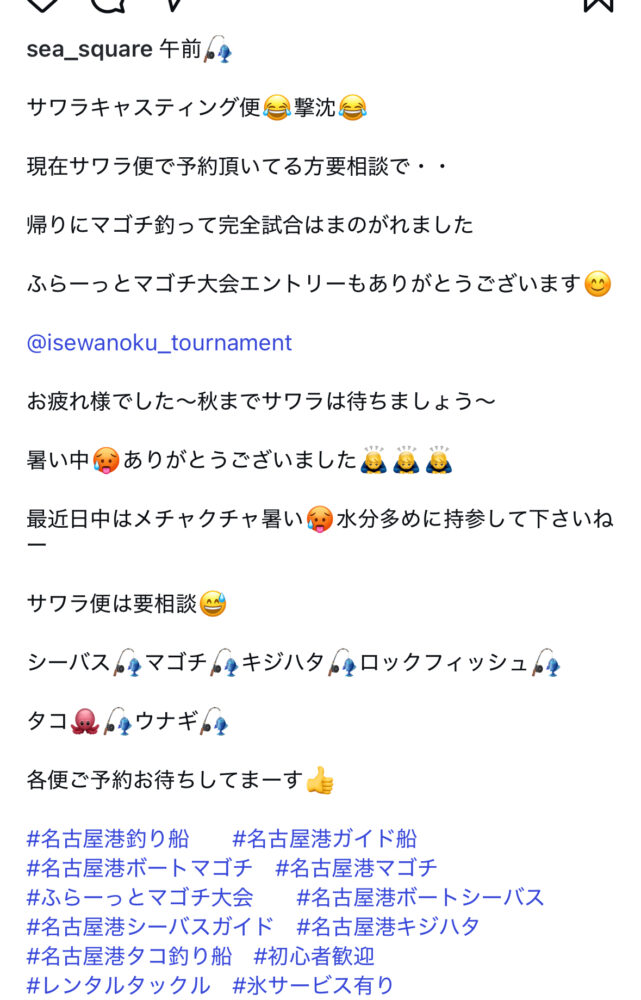Screen dimensions: 641x1000
Task: Open hashtag #名古屋港キジハタ
Action: click(x=388, y=926)
